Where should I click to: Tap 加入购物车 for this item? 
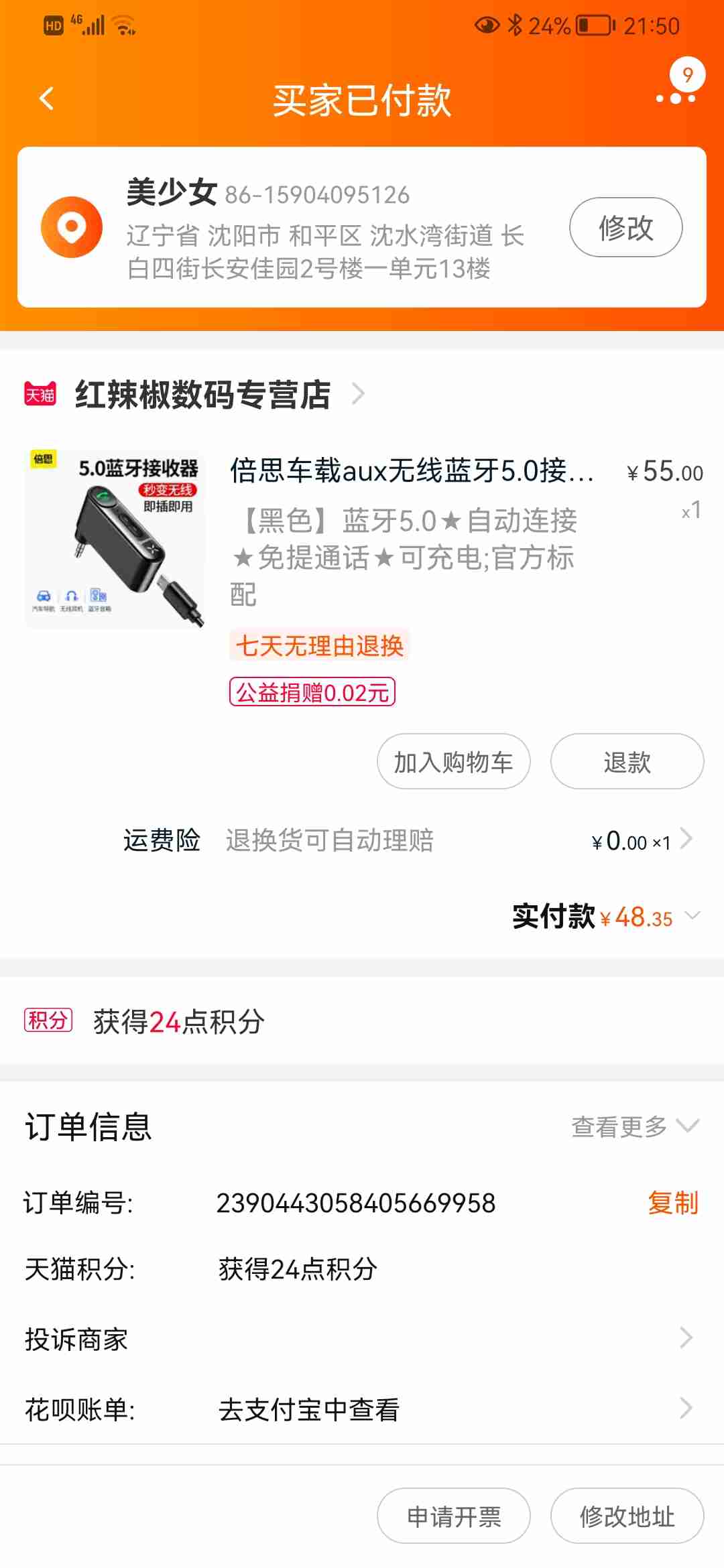pyautogui.click(x=453, y=762)
